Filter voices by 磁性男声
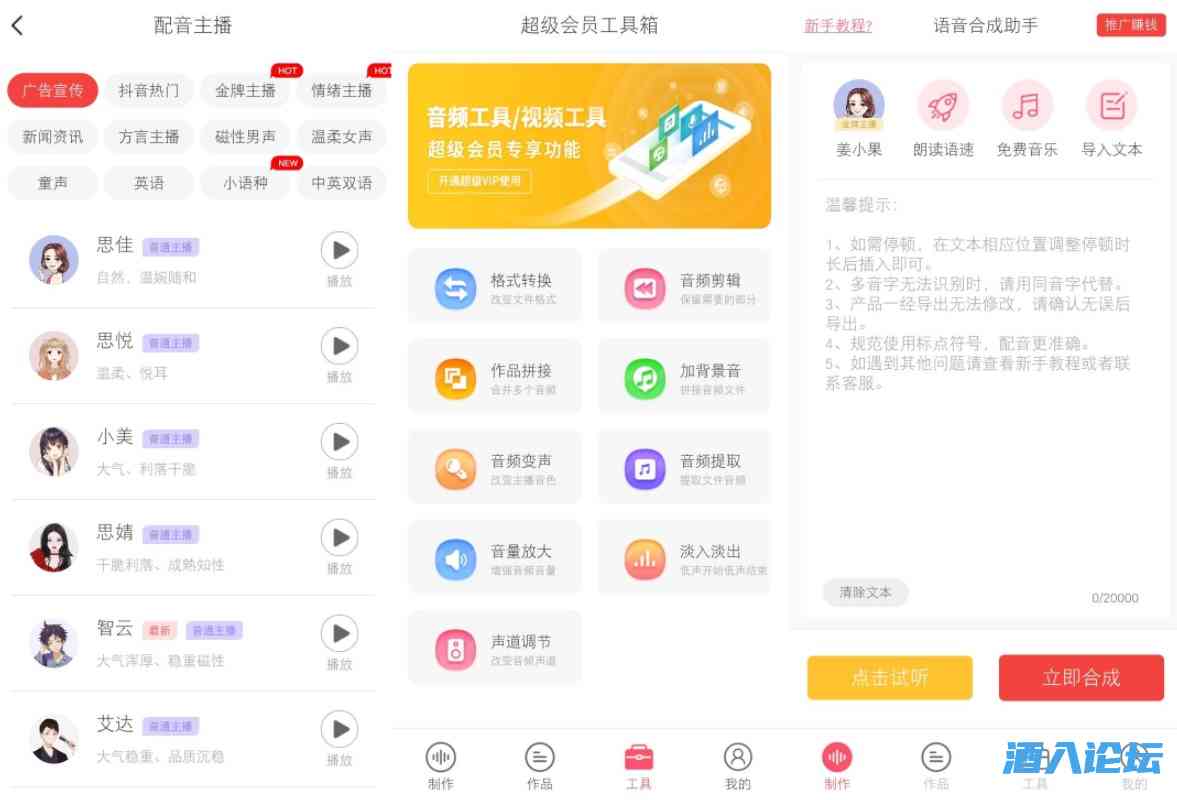Image resolution: width=1177 pixels, height=800 pixels. pyautogui.click(x=245, y=137)
